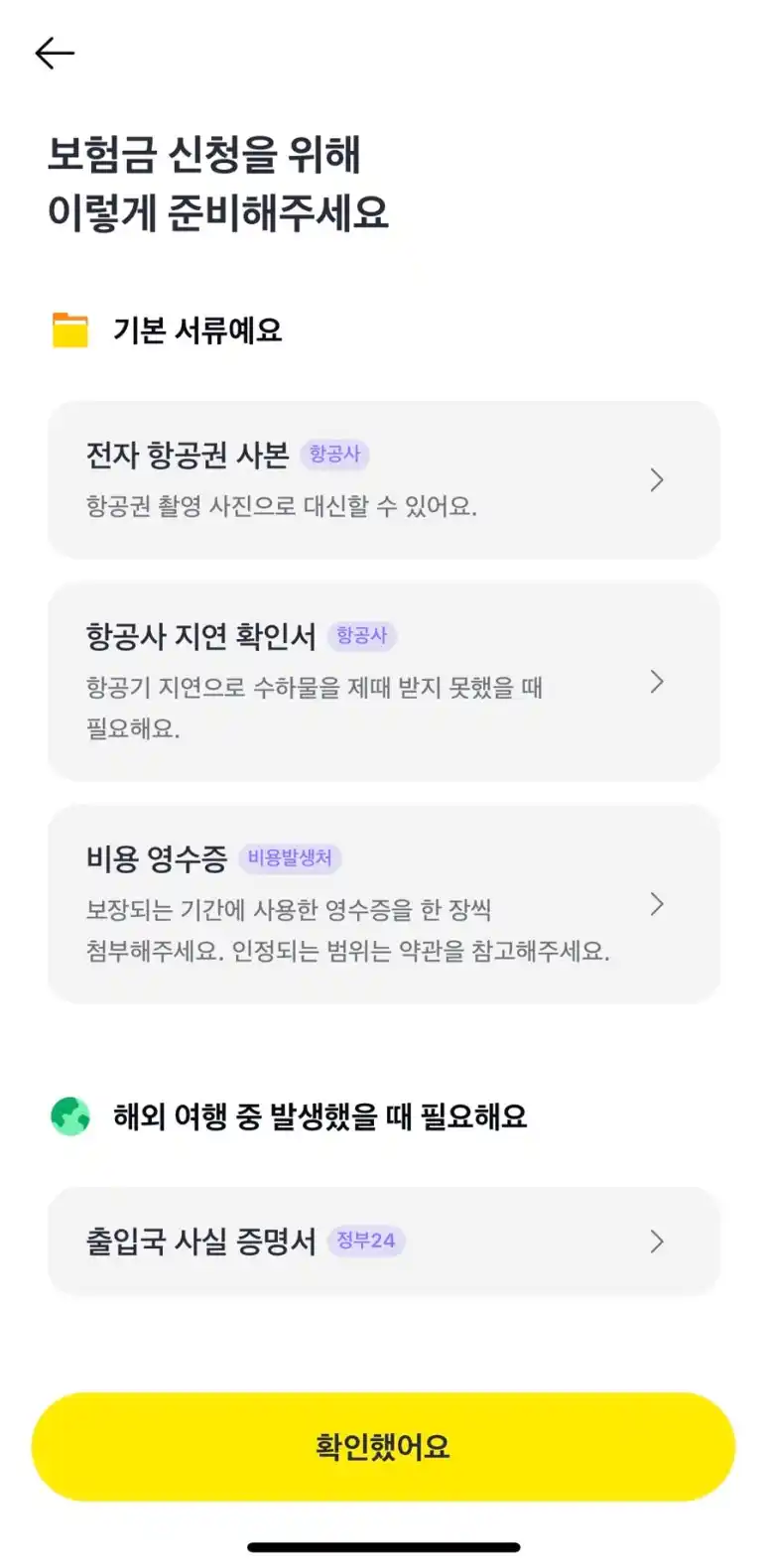Expand 항공사 지연 확인서 via its chevron
This screenshot has height=1568, width=767.
tap(657, 682)
